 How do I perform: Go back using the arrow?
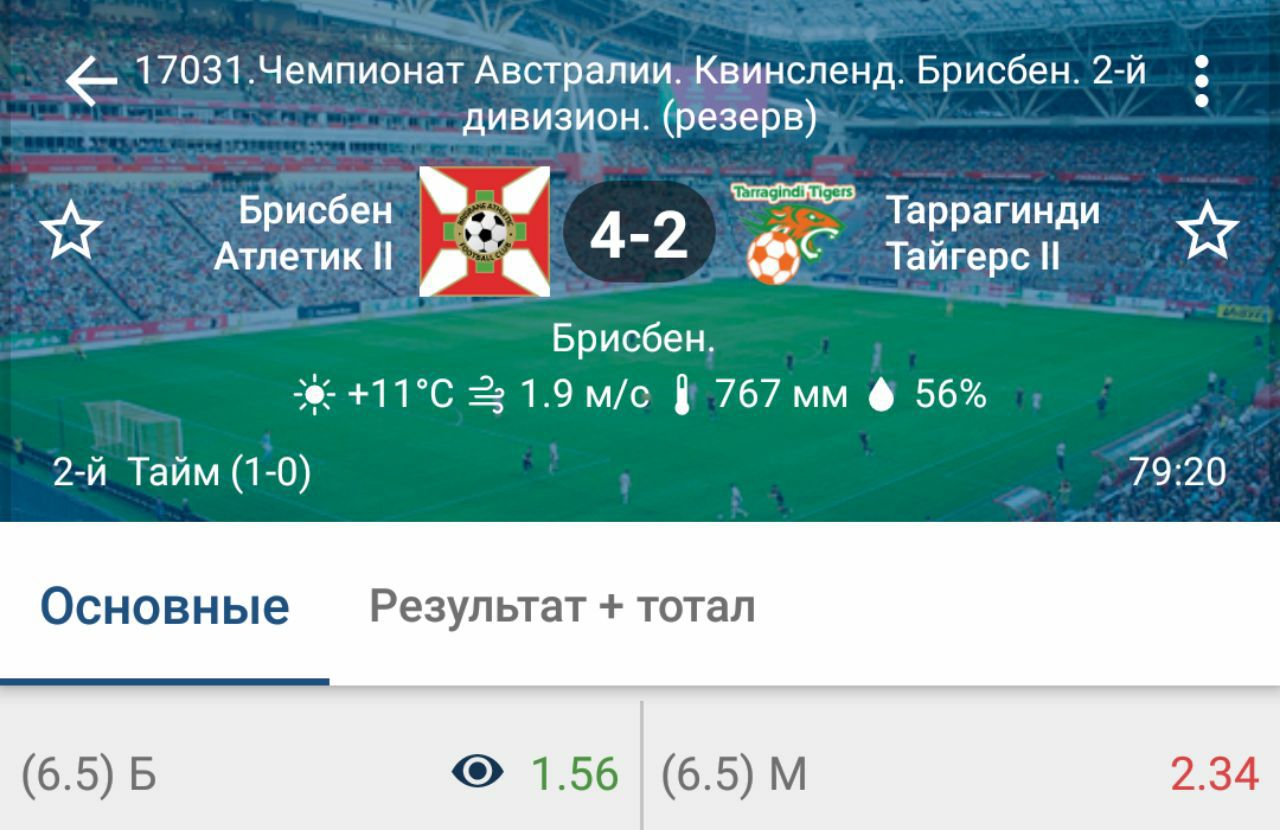pos(92,82)
